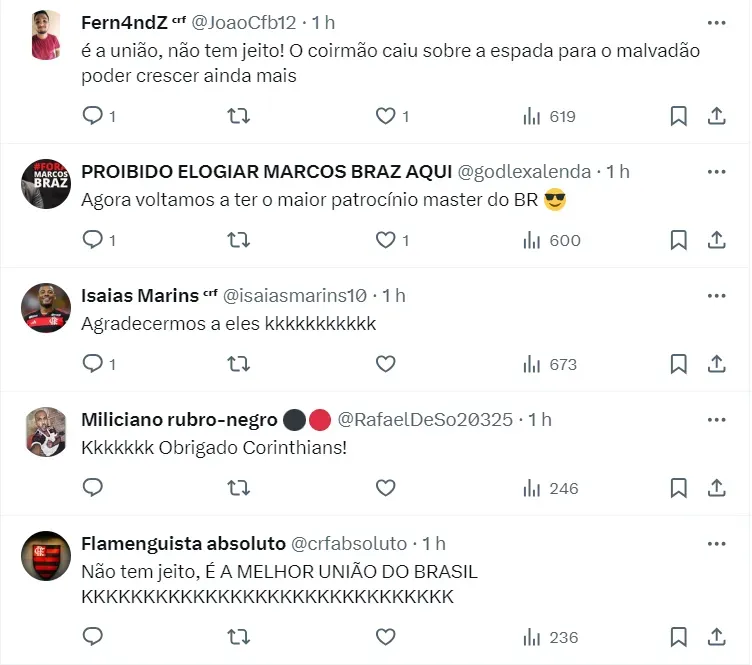Viewport: 752px width, 665px height.
Task: Open Flamenguista absoluto's tweet overflow menu
Action: (716, 544)
